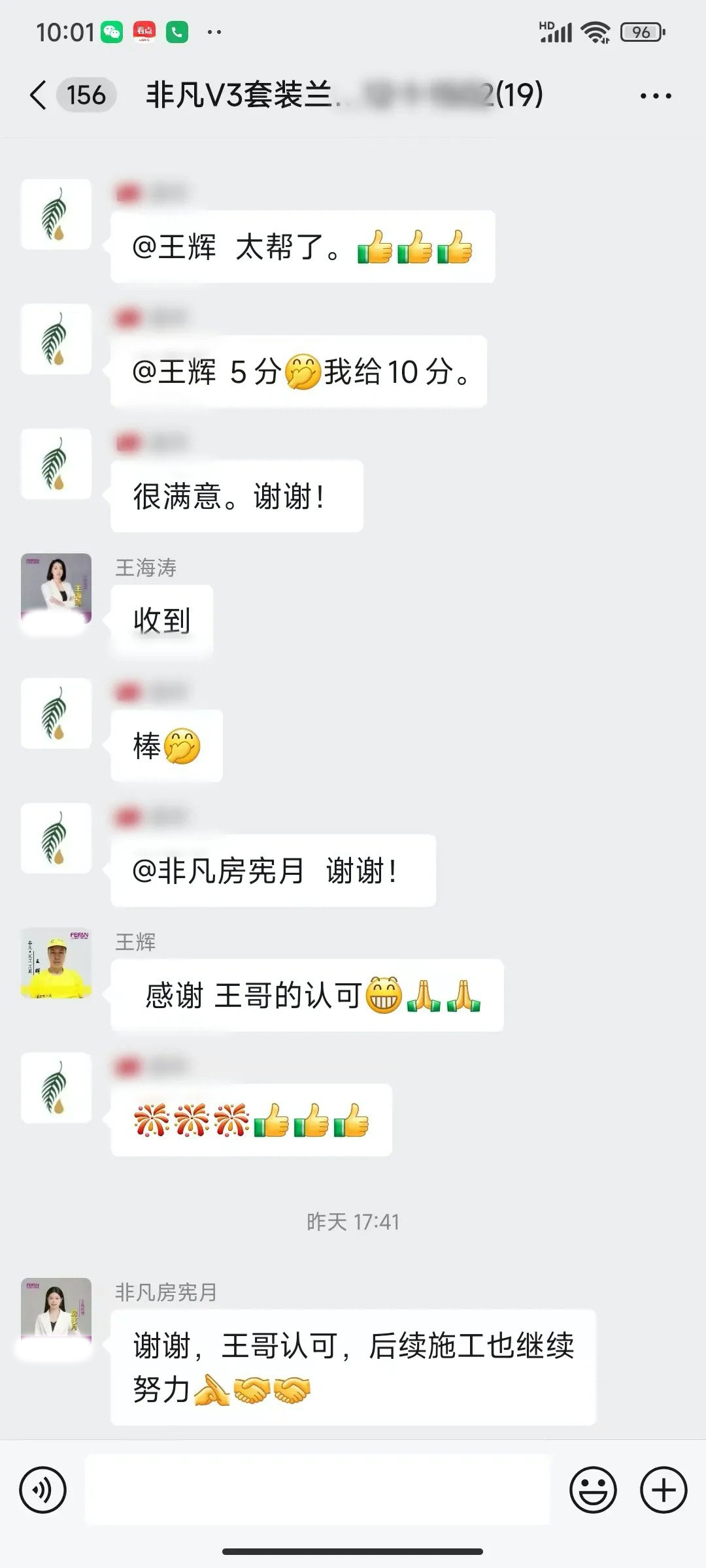Switch to voice message input
706x1568 pixels.
pyautogui.click(x=43, y=1490)
